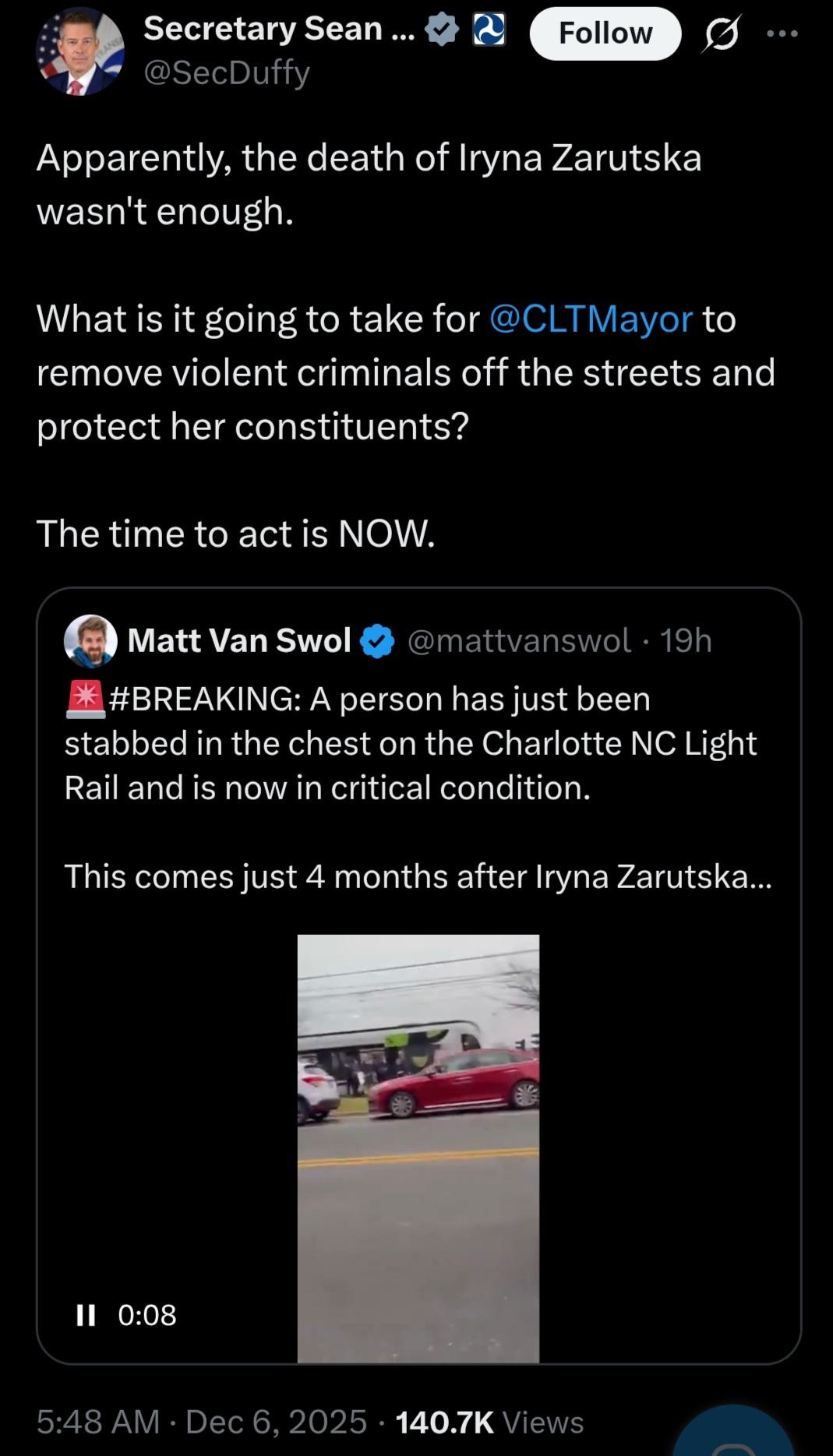The width and height of the screenshot is (833, 1456).
Task: Open the post's overflow menu
Action: pyautogui.click(x=782, y=33)
